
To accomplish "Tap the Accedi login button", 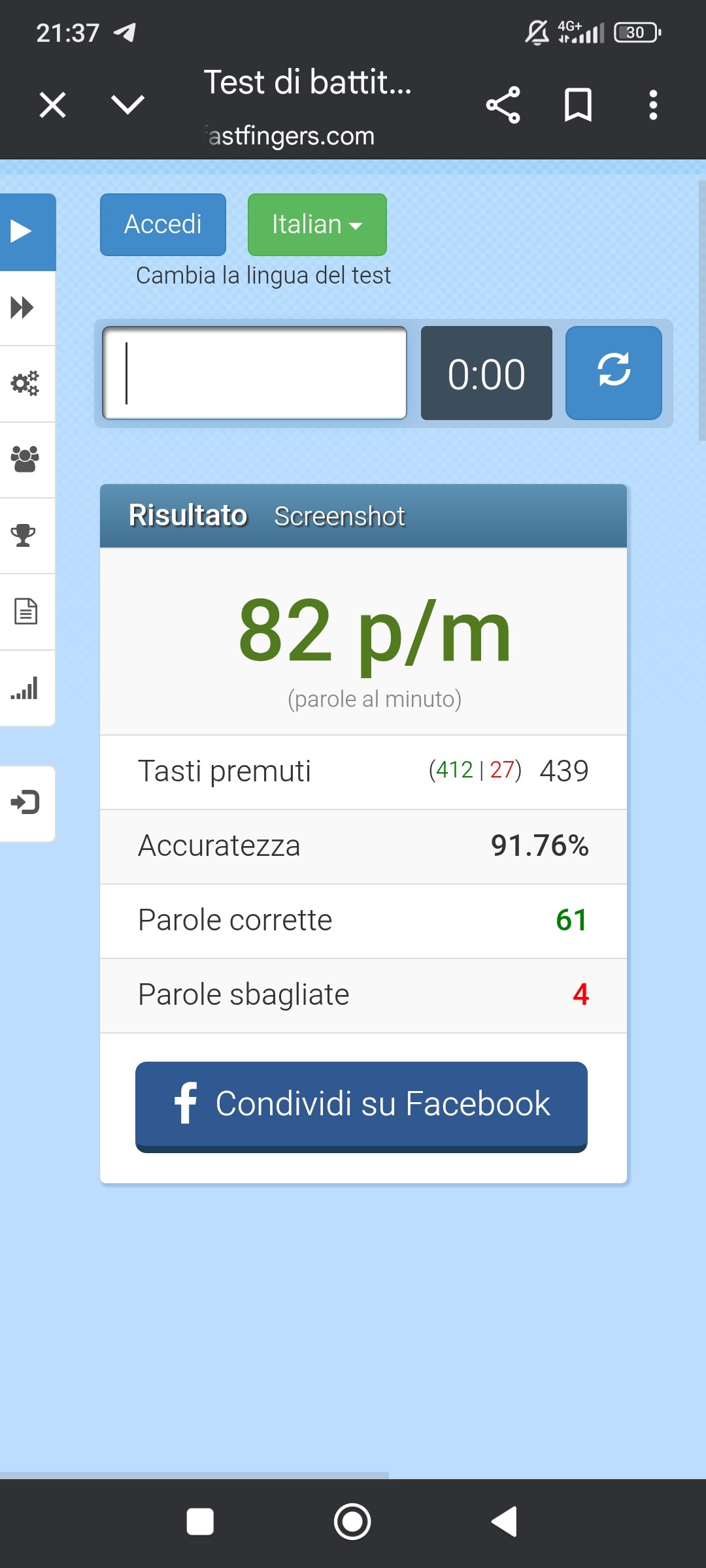I will [x=163, y=224].
